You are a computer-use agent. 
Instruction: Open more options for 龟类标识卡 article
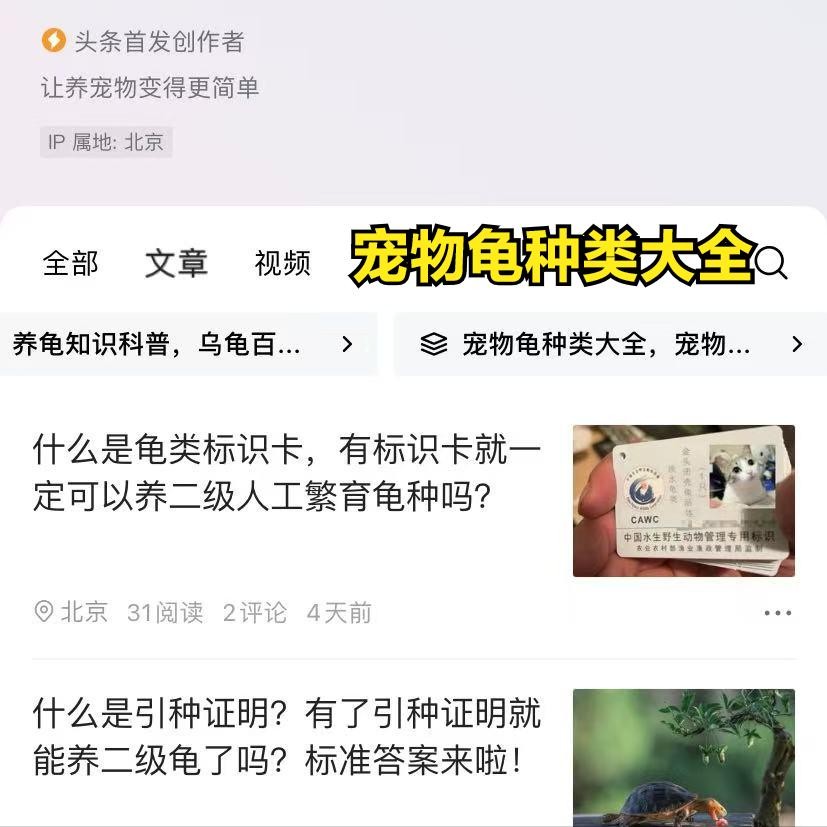(777, 613)
